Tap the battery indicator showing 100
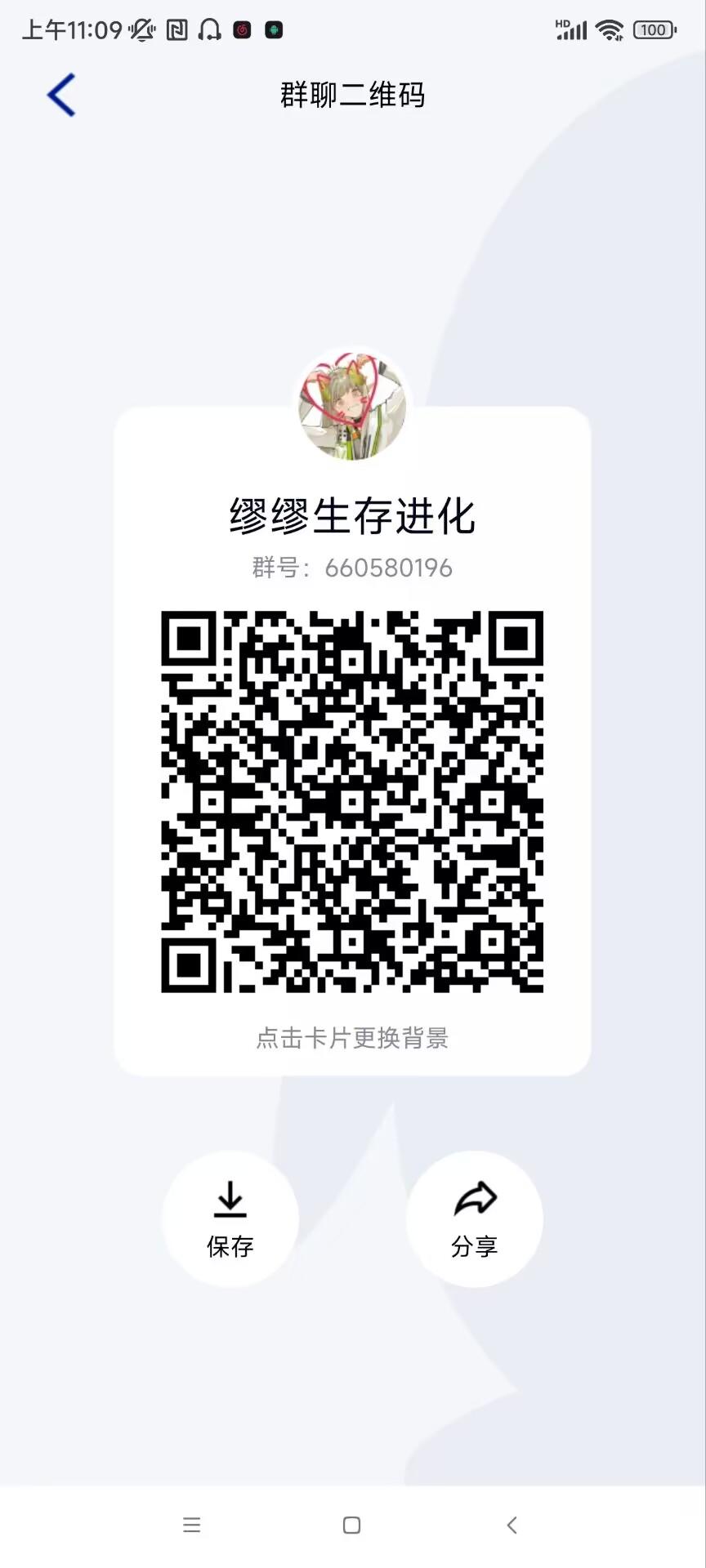 (x=652, y=29)
